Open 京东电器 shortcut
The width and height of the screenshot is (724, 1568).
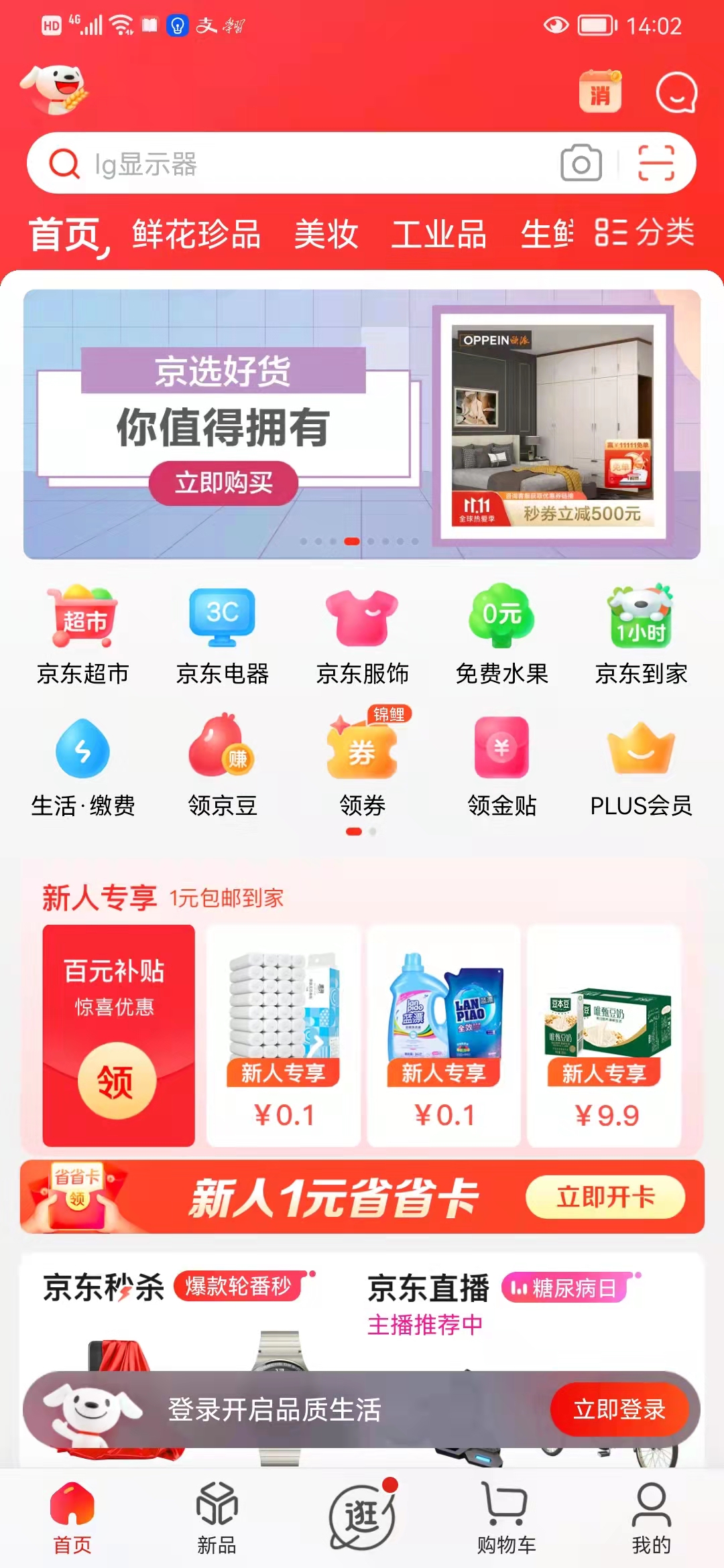tap(222, 633)
